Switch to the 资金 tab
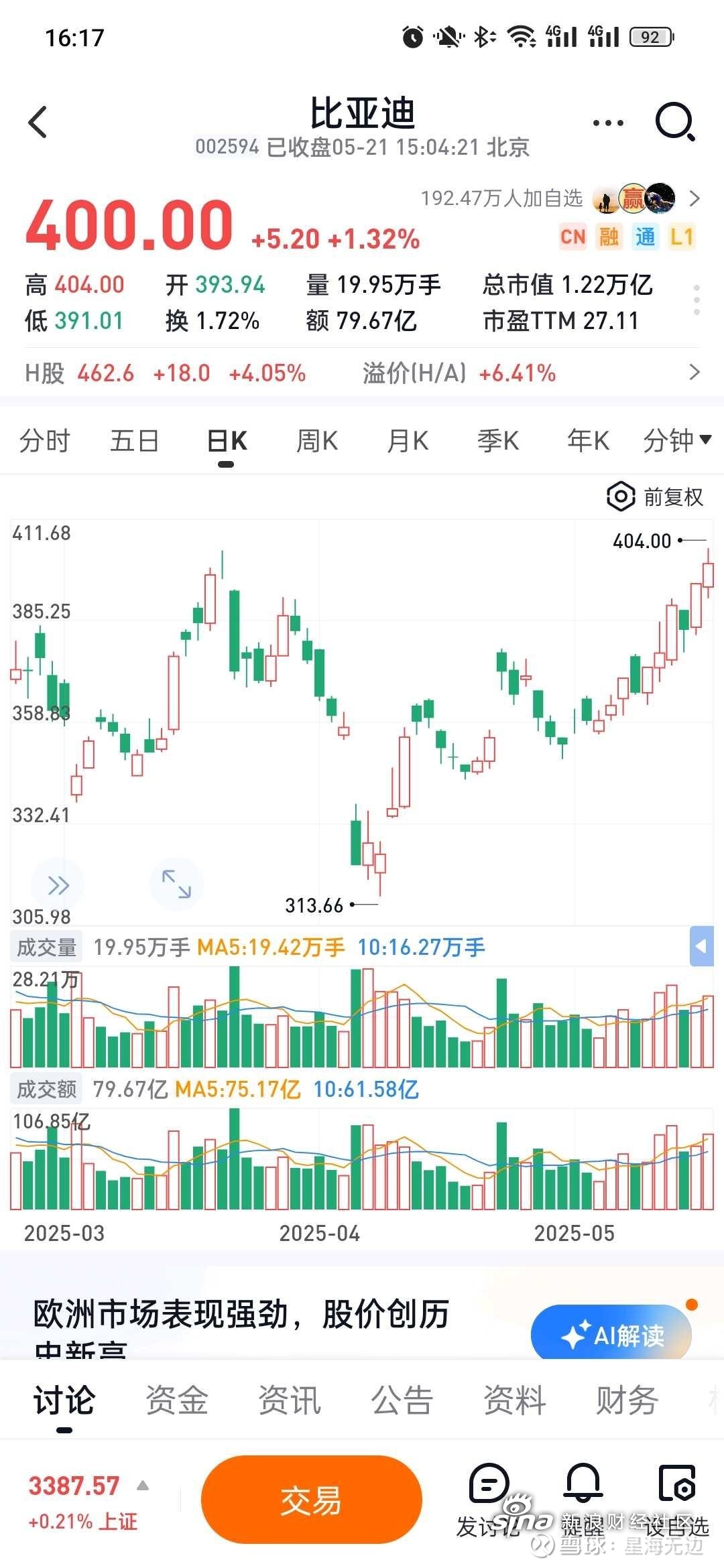The height and width of the screenshot is (1568, 724). pyautogui.click(x=177, y=1400)
